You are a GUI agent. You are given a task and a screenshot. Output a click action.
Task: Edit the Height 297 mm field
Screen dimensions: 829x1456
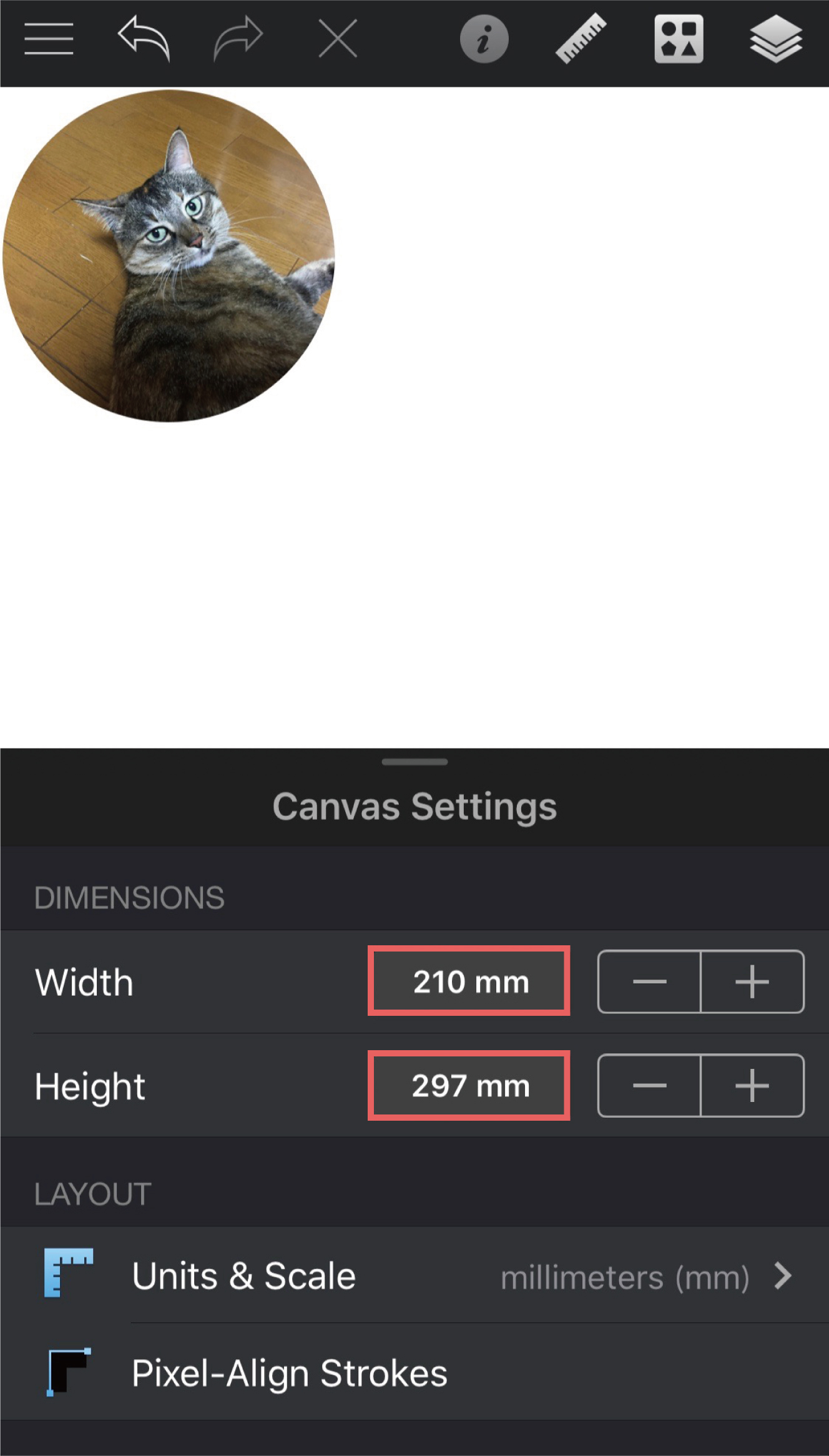469,1085
